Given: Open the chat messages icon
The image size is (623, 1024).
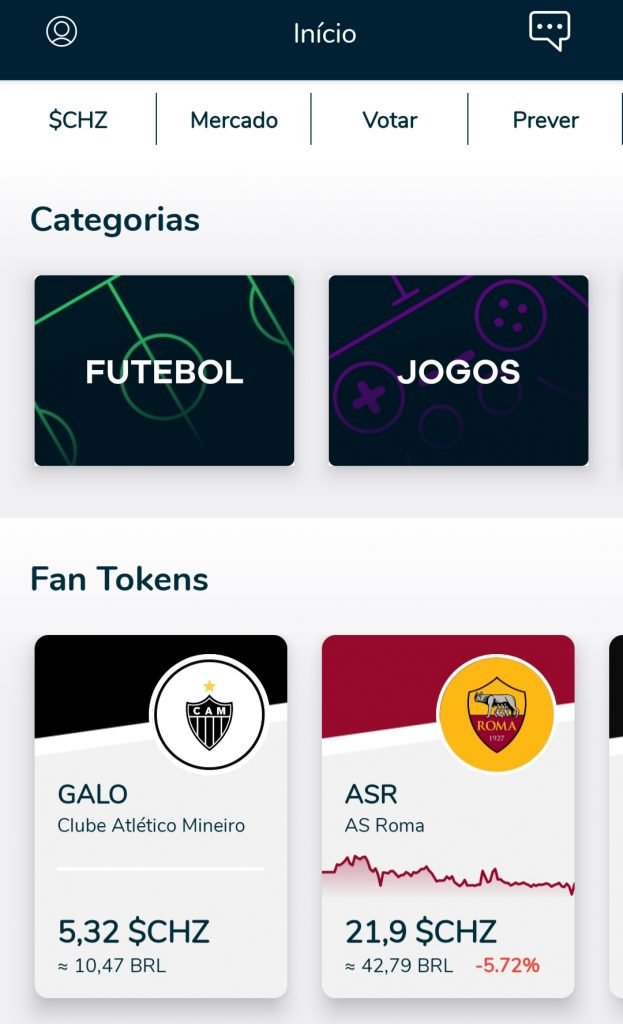Looking at the screenshot, I should (x=549, y=31).
